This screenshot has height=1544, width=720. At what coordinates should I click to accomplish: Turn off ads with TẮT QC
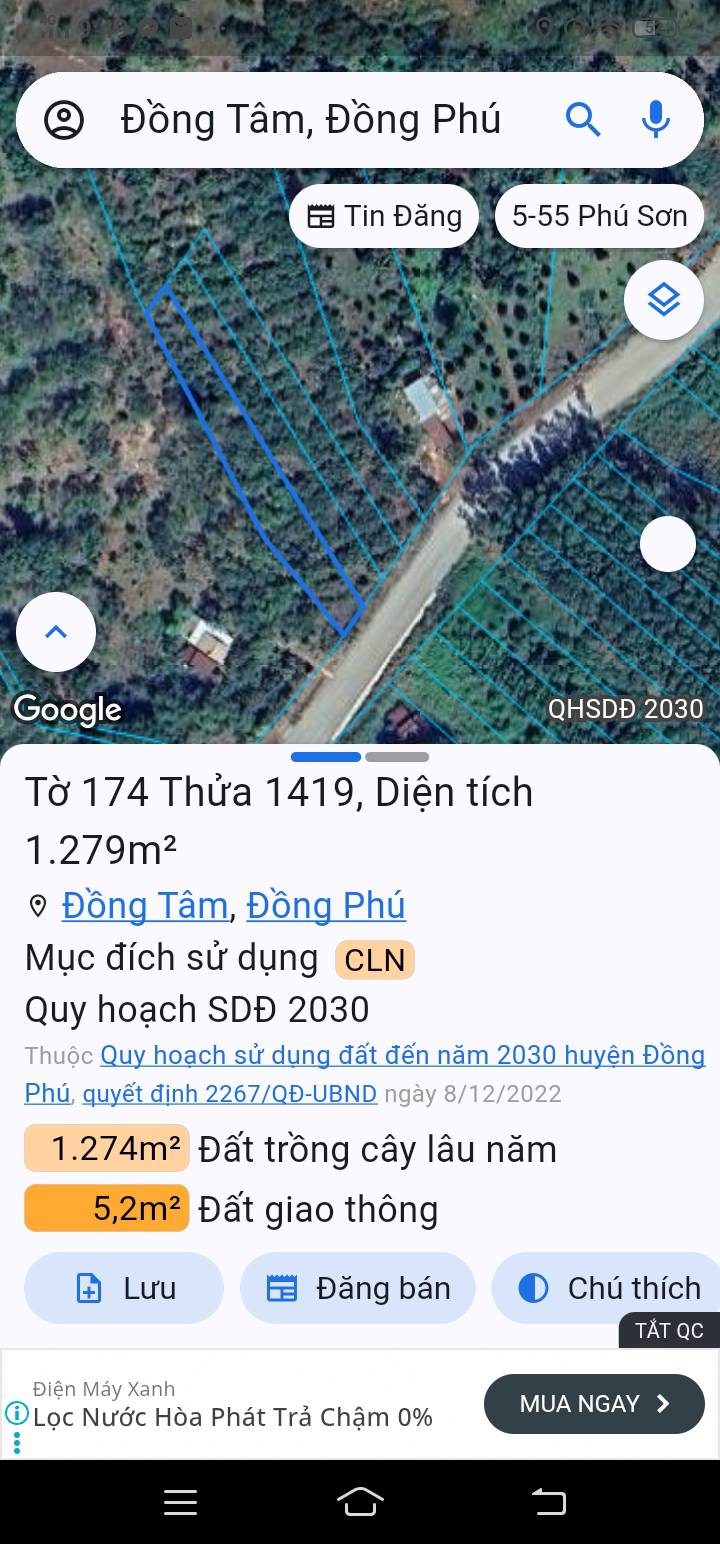click(x=669, y=1331)
